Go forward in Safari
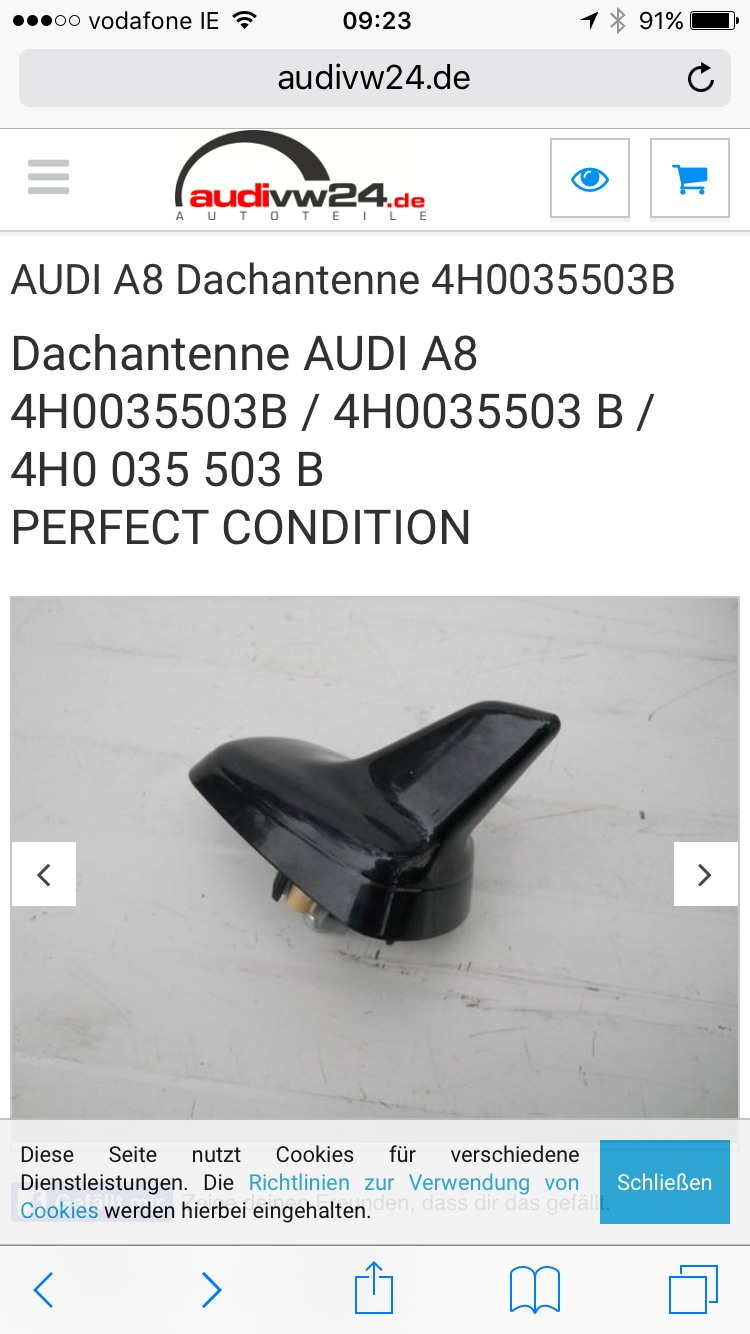750x1334 pixels. [x=211, y=1290]
